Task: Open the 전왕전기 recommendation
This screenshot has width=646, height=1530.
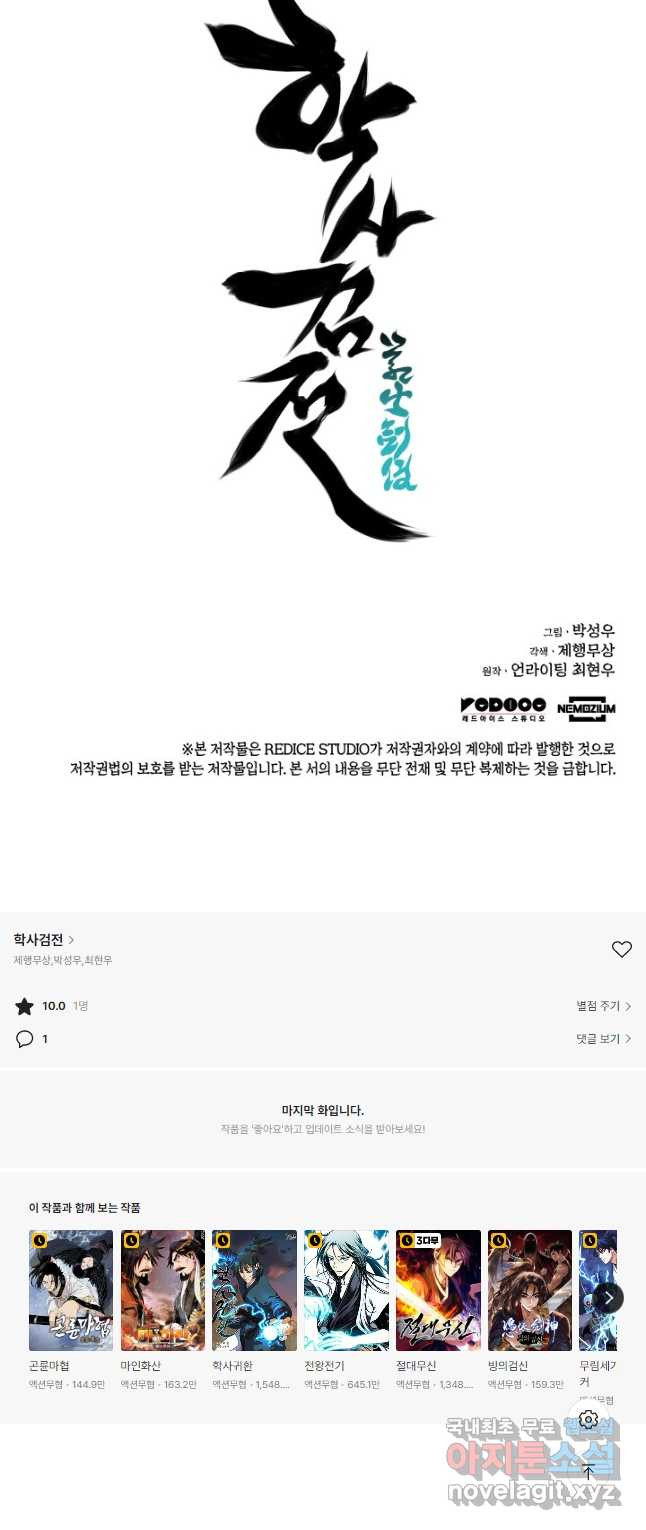Action: pos(346,1290)
